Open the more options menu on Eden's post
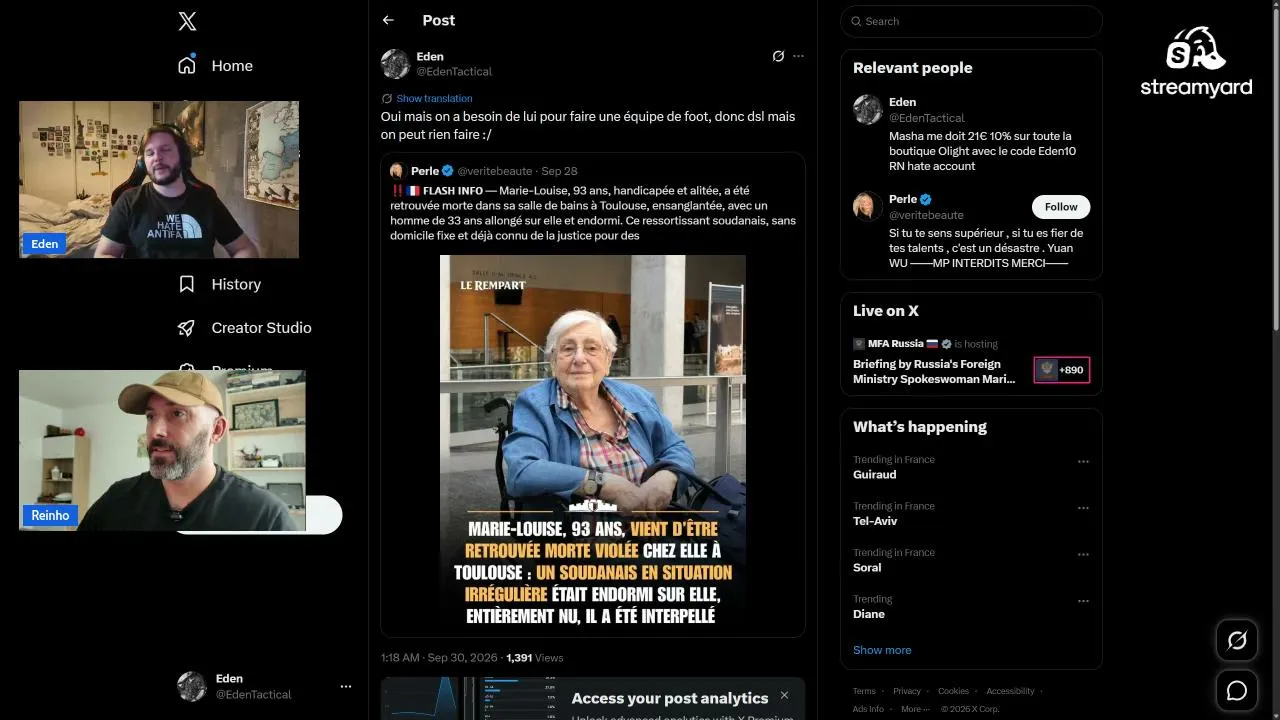The image size is (1280, 720). coord(798,56)
